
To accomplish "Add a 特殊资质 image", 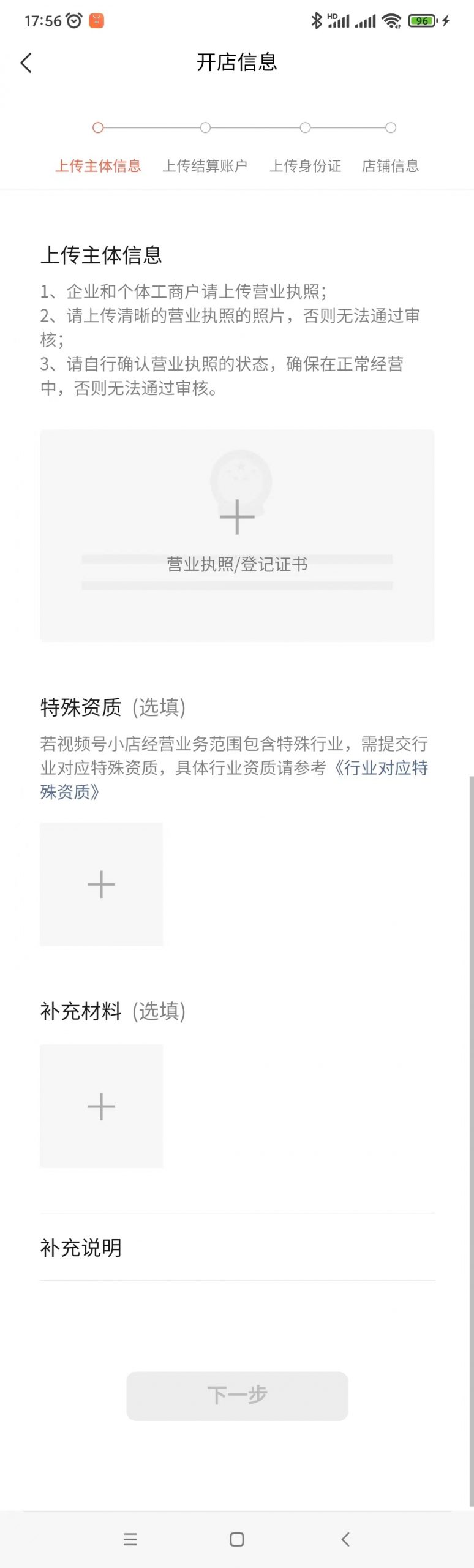I will pos(102,884).
